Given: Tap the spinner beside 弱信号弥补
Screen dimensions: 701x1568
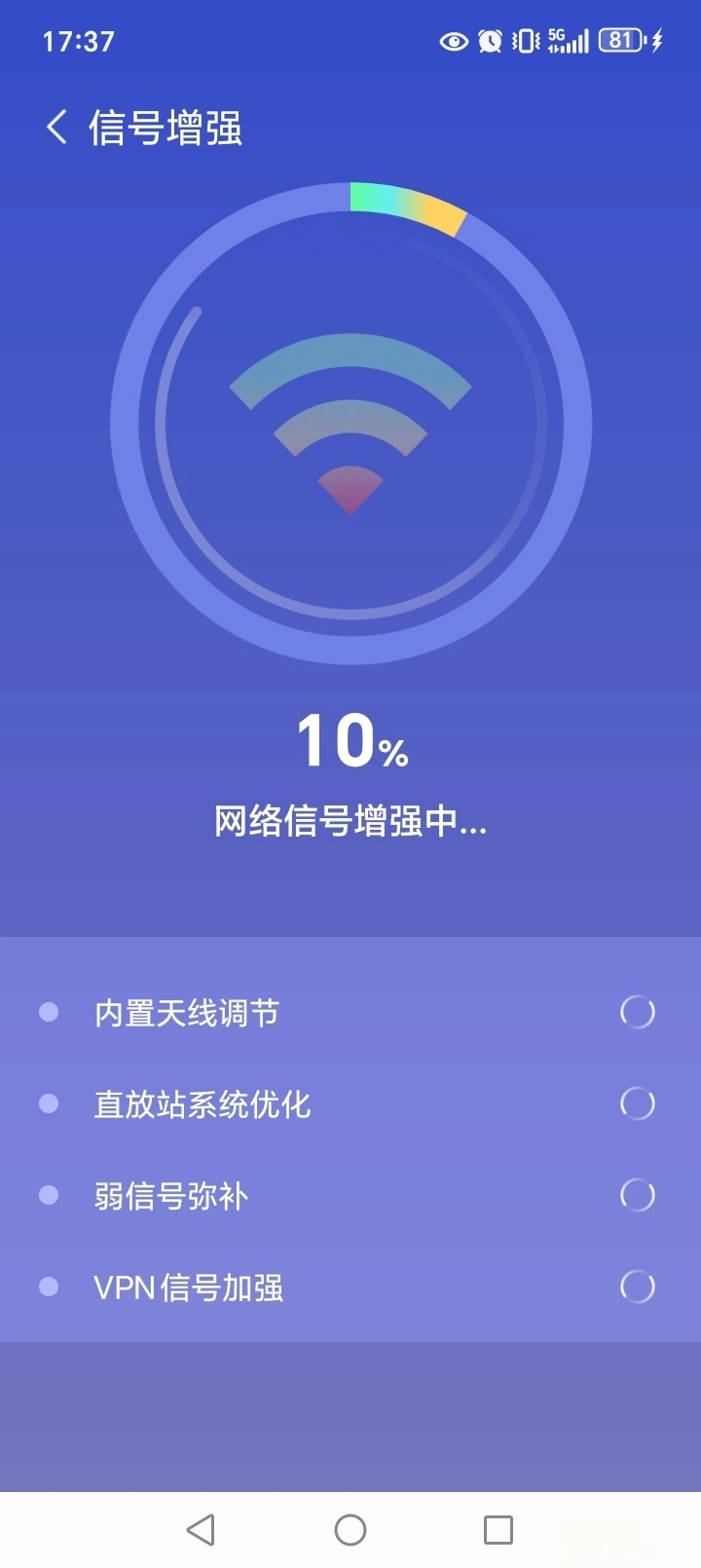Looking at the screenshot, I should pyautogui.click(x=637, y=1195).
